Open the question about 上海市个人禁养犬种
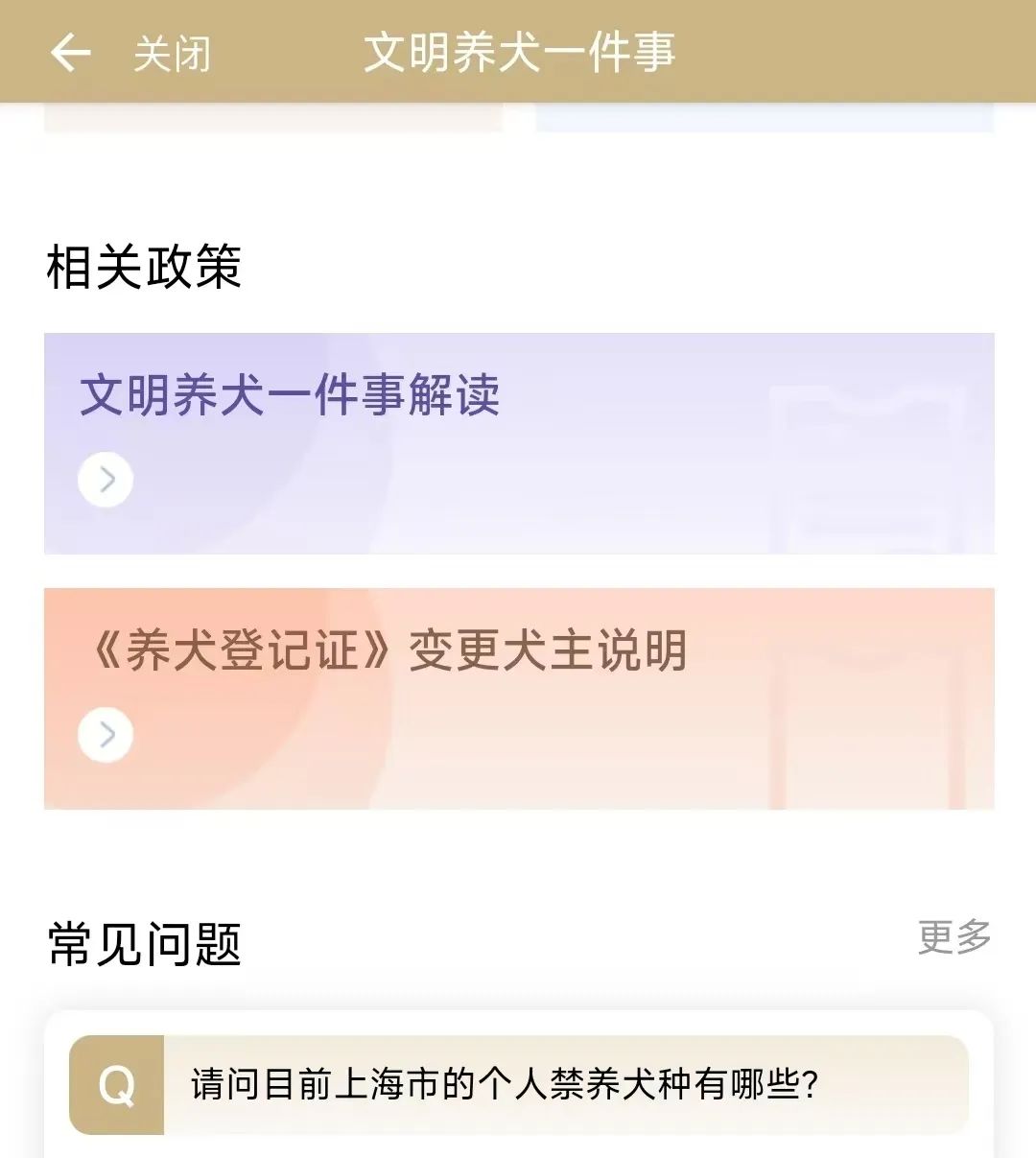 518,1085
